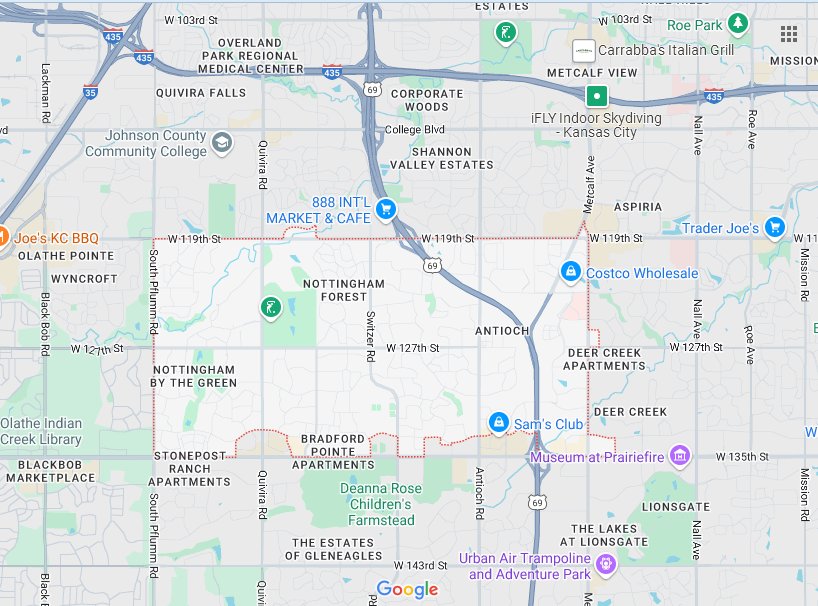Tap the golf course pin in Nottingham Forest
This screenshot has height=606, width=818.
click(270, 308)
